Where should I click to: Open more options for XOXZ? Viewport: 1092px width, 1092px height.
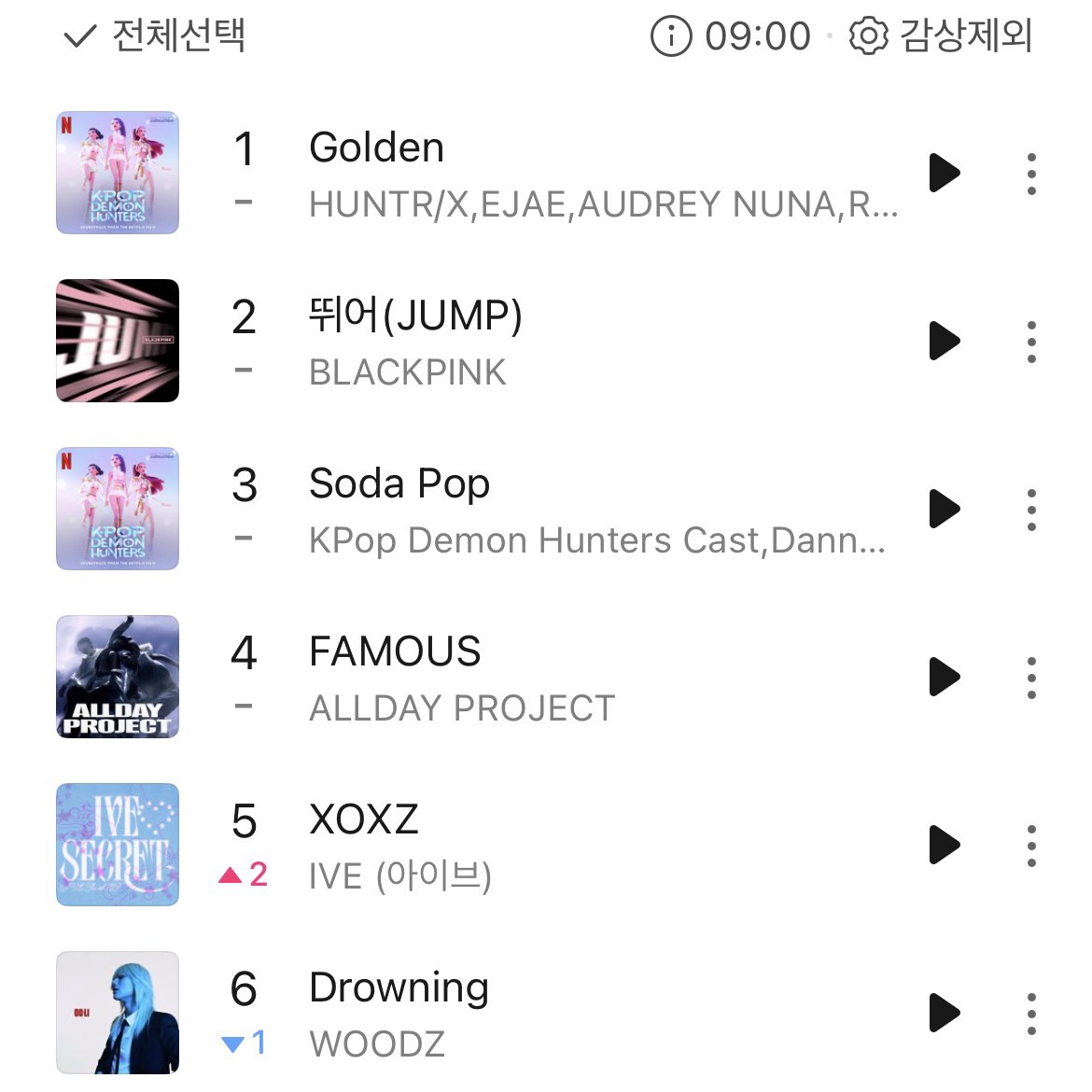1031,846
